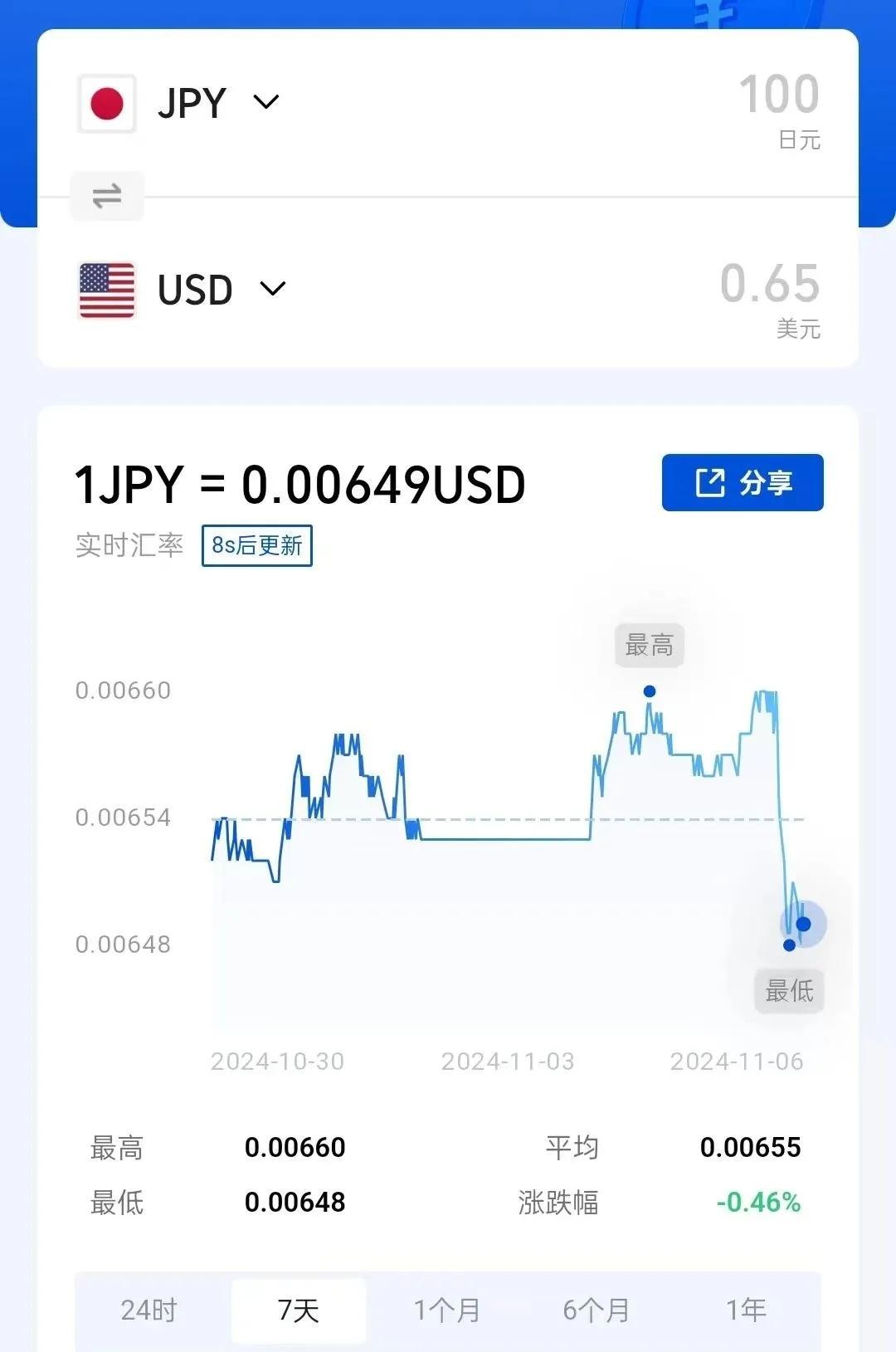The width and height of the screenshot is (896, 1352).
Task: Select the 7天 chart range
Action: click(x=299, y=1310)
